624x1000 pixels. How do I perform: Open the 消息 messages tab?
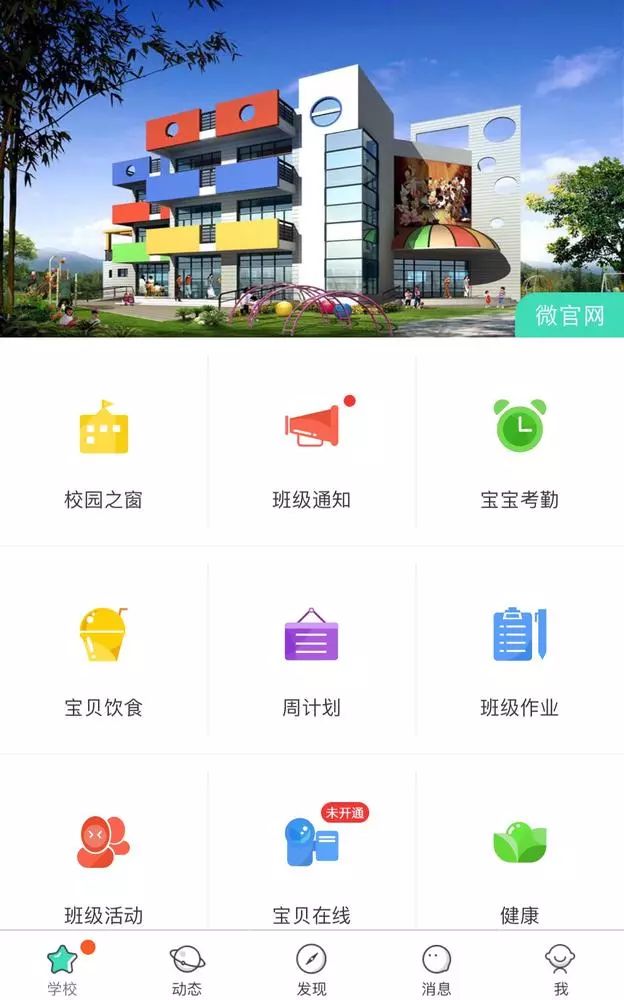[x=436, y=966]
